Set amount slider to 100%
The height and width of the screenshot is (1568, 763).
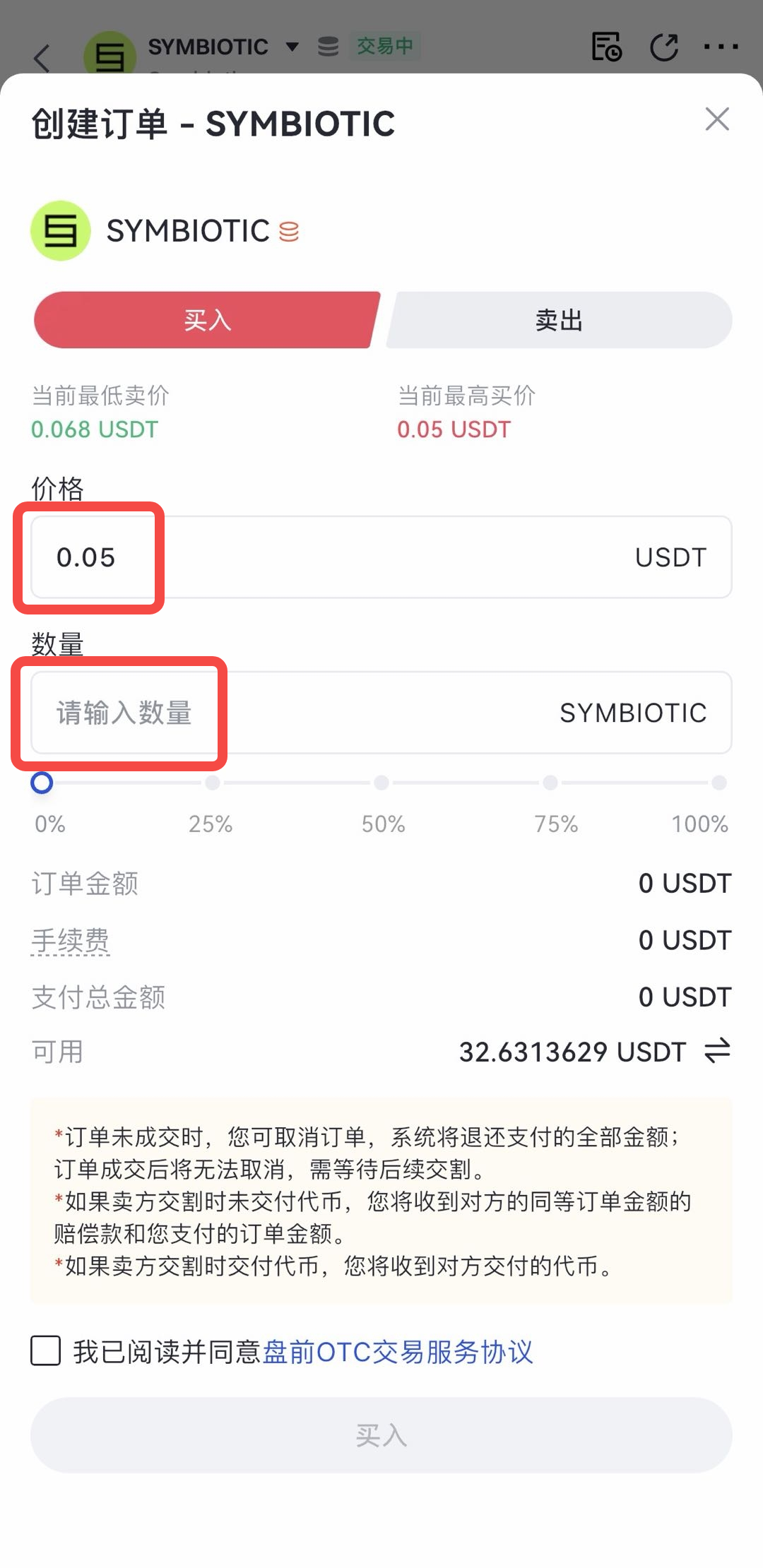click(x=719, y=783)
